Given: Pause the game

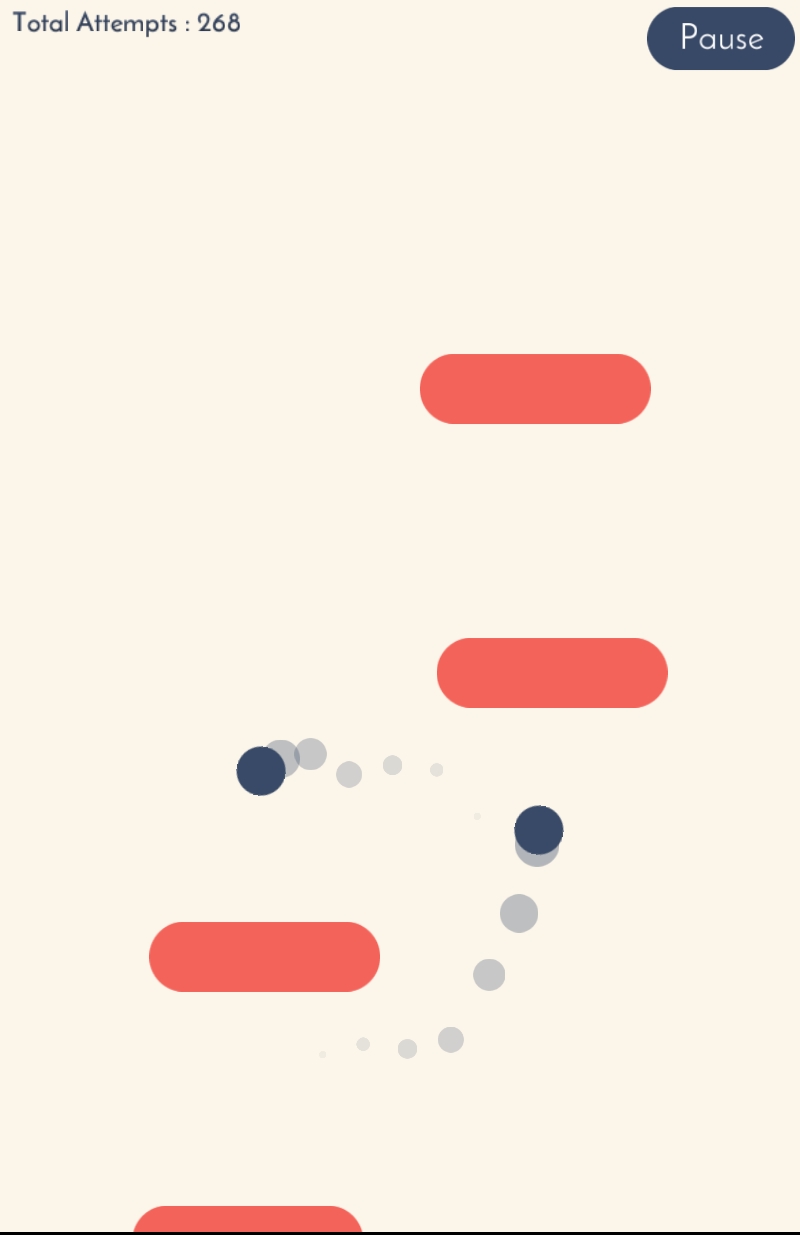Looking at the screenshot, I should pos(720,38).
